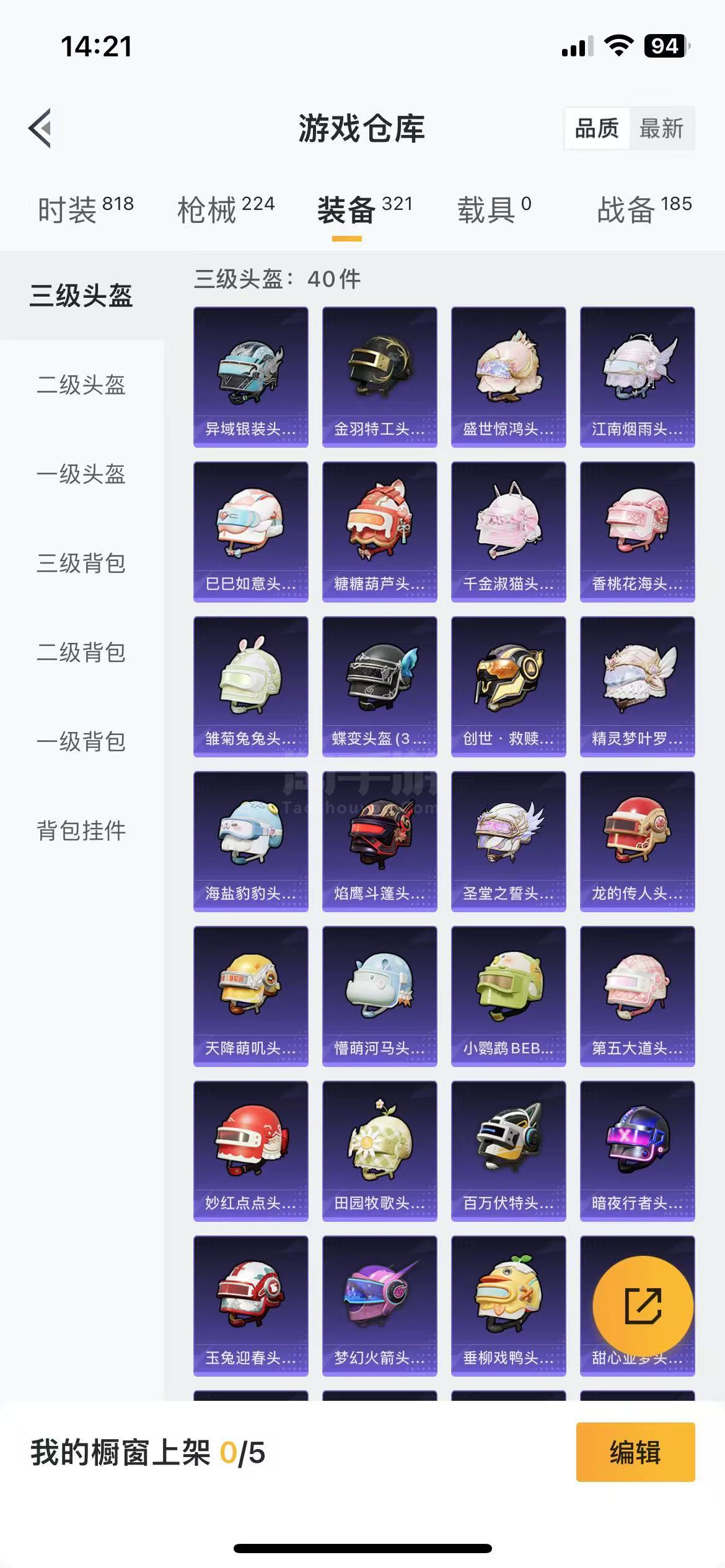Sort by 品质

click(597, 129)
